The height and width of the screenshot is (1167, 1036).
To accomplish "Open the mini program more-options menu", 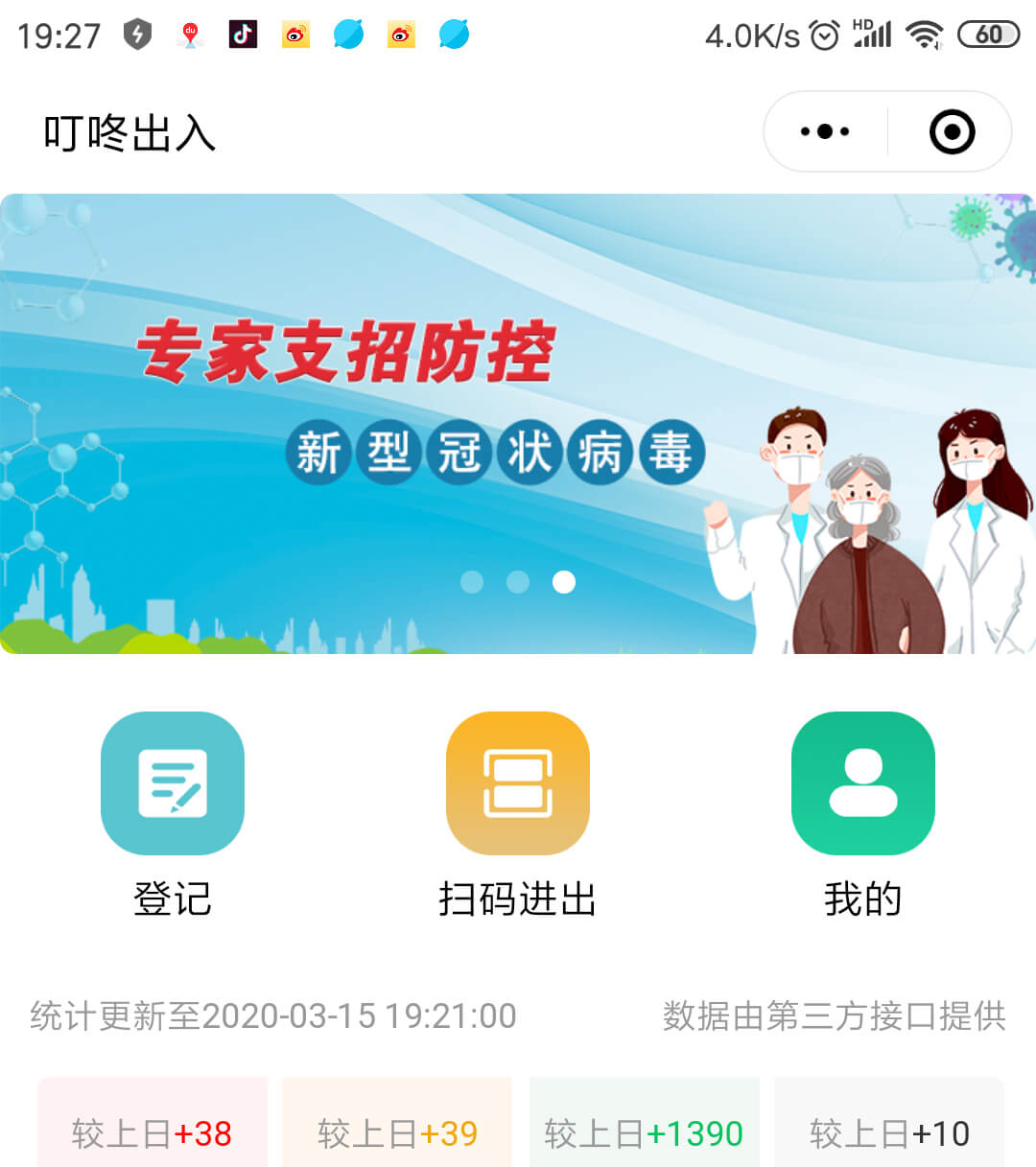I will [x=825, y=131].
